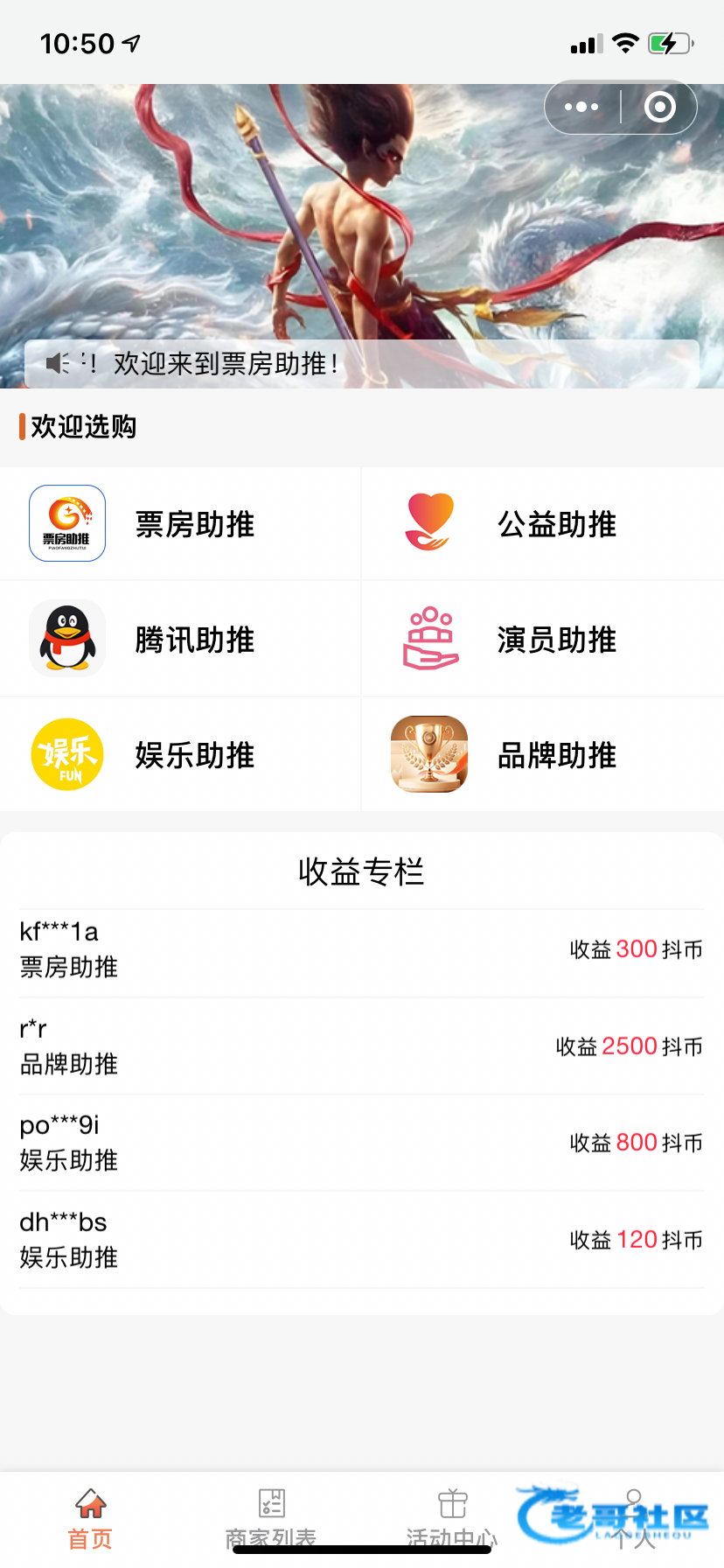
Task: Open 腾讯助推 category
Action: click(x=180, y=640)
